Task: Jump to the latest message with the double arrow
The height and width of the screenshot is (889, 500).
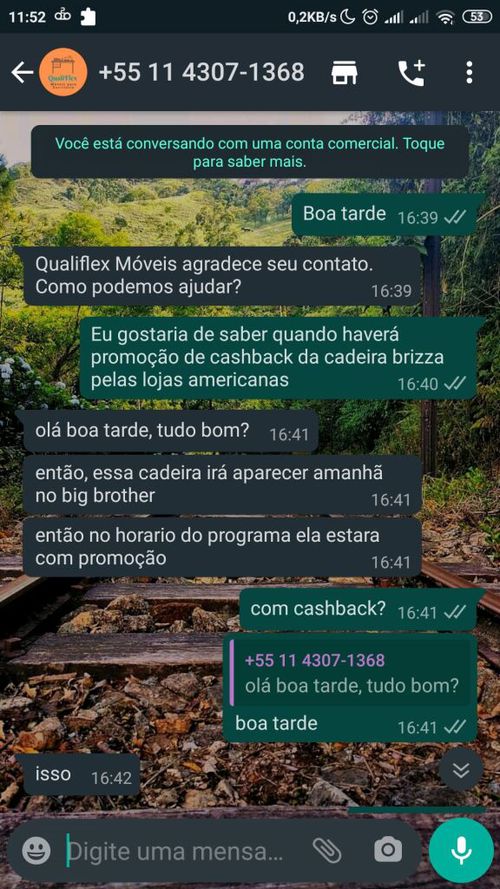Action: [x=461, y=769]
